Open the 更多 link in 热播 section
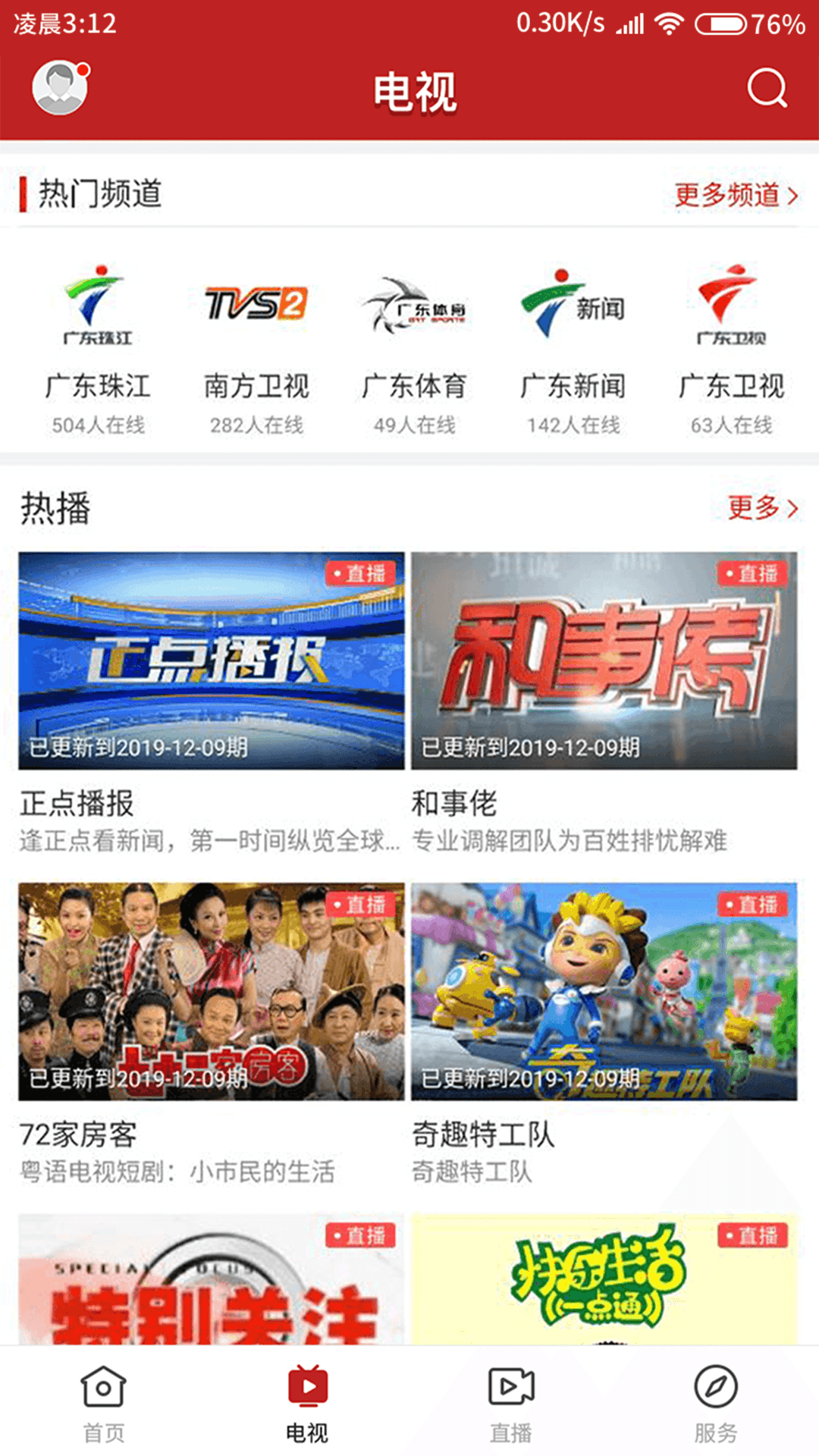Image resolution: width=819 pixels, height=1456 pixels. [x=755, y=510]
